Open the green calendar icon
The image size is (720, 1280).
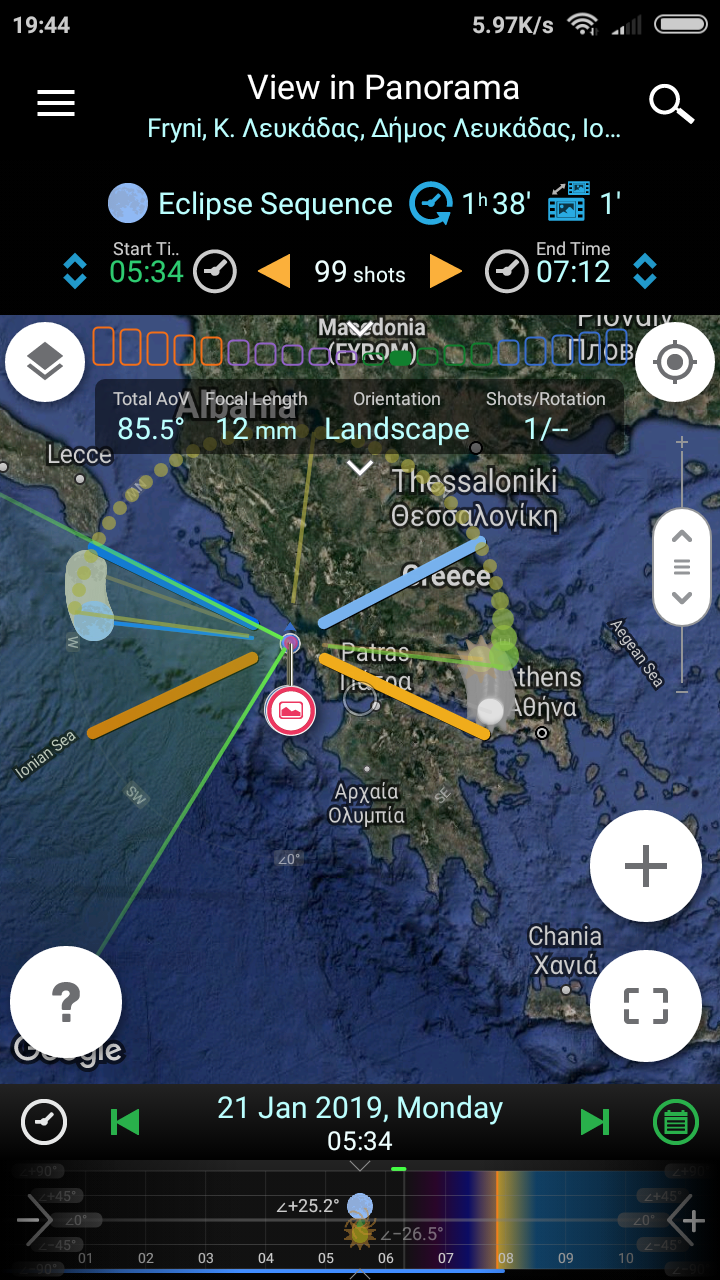coord(676,1122)
